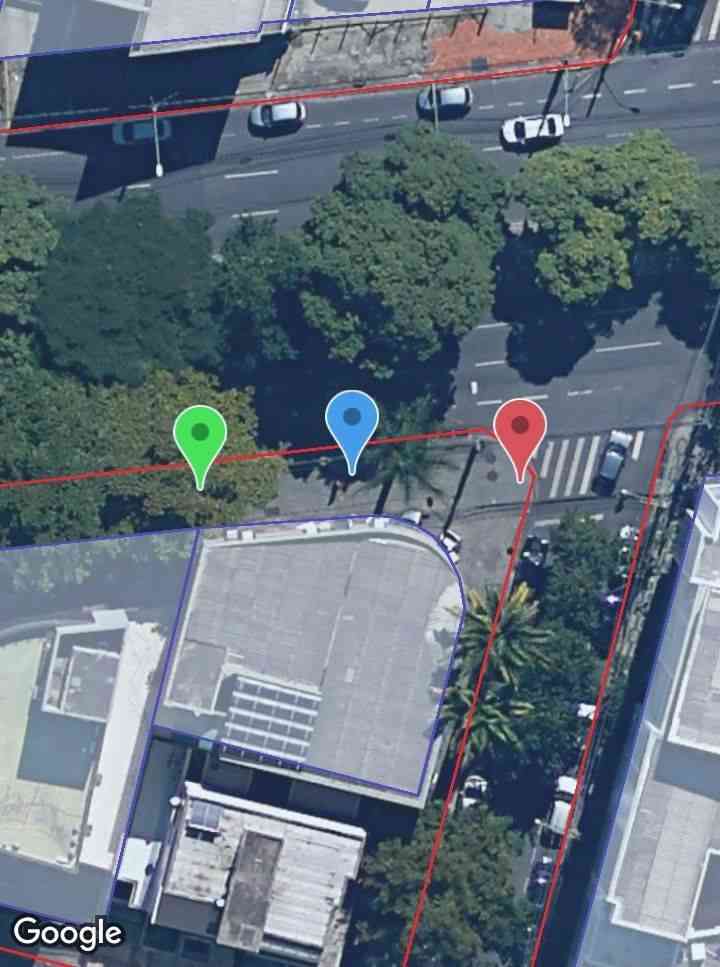
Task: Select the blue map marker
Action: pos(352,420)
